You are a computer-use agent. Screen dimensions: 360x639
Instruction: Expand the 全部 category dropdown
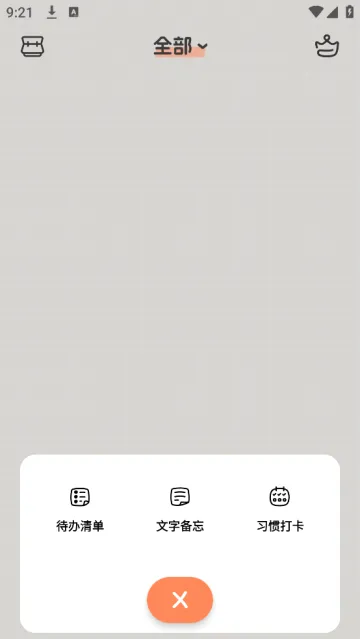click(x=180, y=46)
